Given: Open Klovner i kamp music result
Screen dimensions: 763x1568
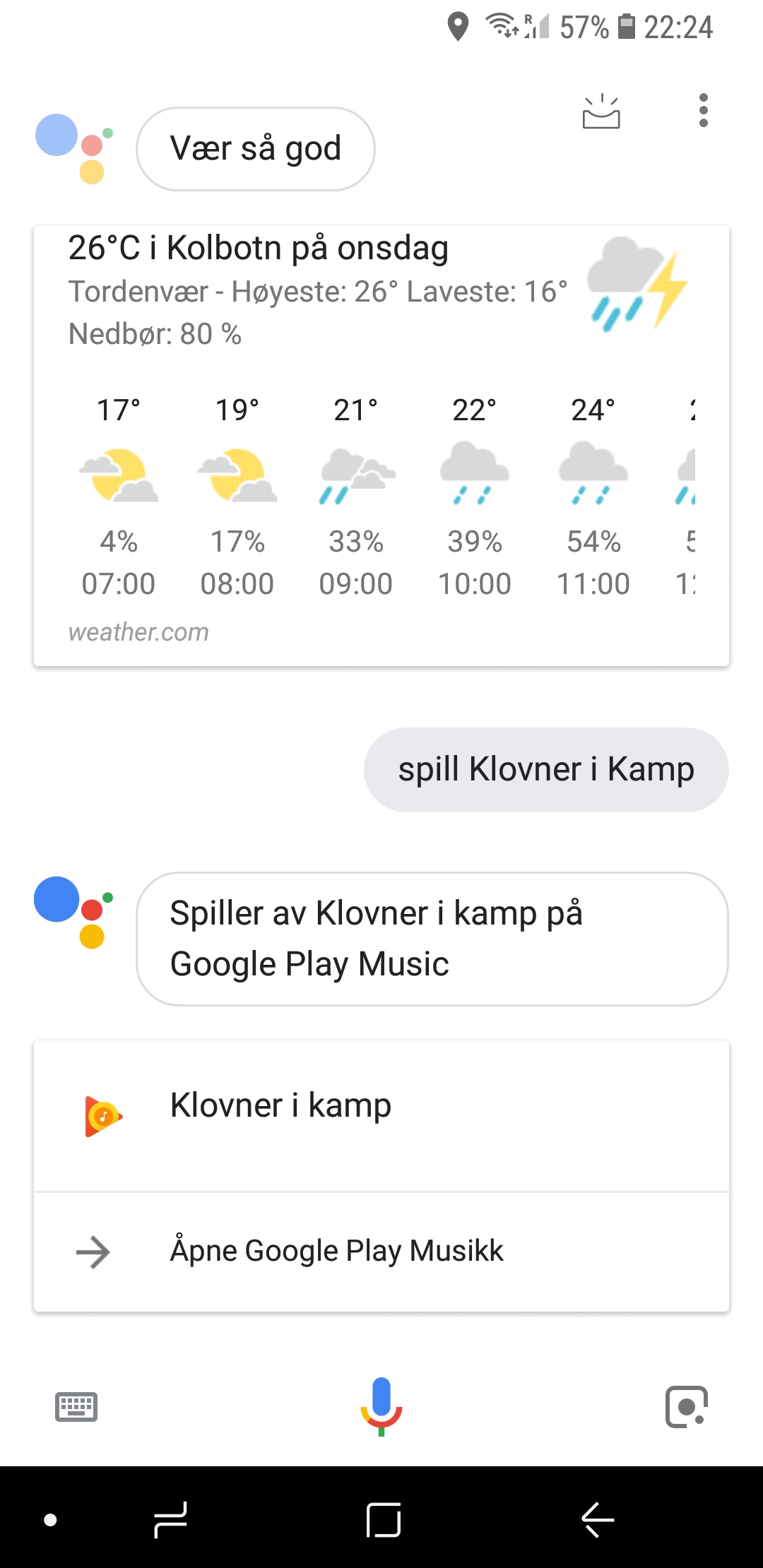Looking at the screenshot, I should click(x=381, y=1116).
